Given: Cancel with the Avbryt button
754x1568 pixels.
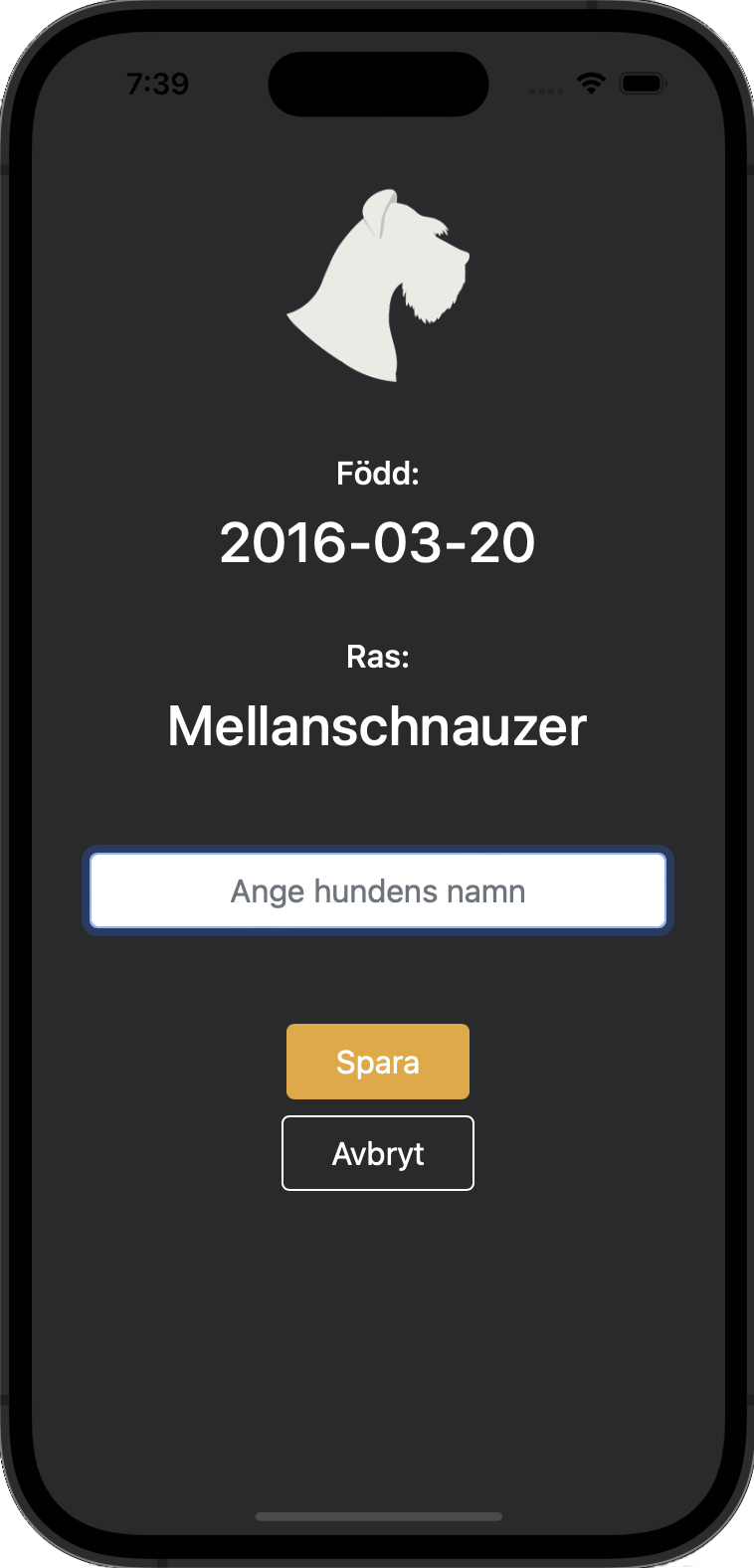Looking at the screenshot, I should tap(377, 1153).
